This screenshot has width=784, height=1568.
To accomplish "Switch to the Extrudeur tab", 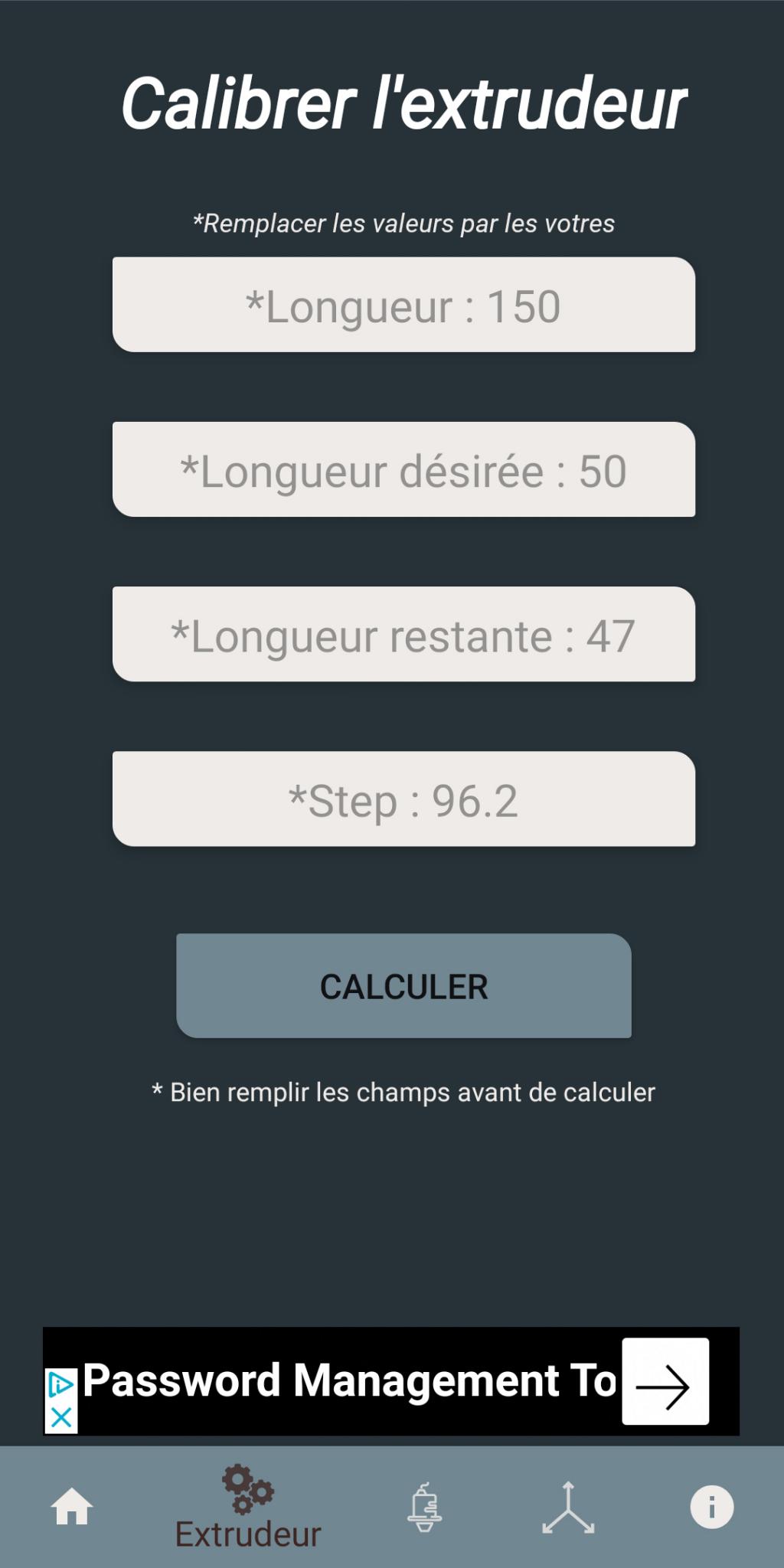I will coord(247,1507).
